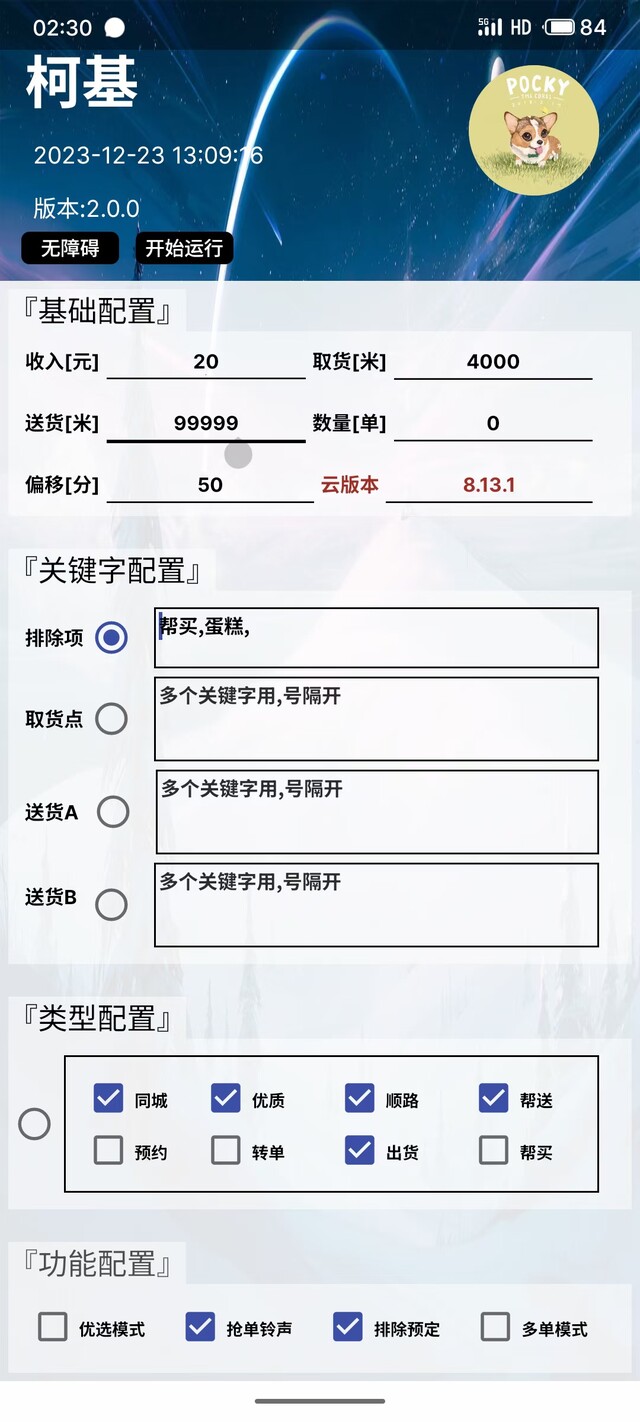The width and height of the screenshot is (640, 1422).
Task: Disable the 抢单铃声 checkbox
Action: pos(200,1327)
